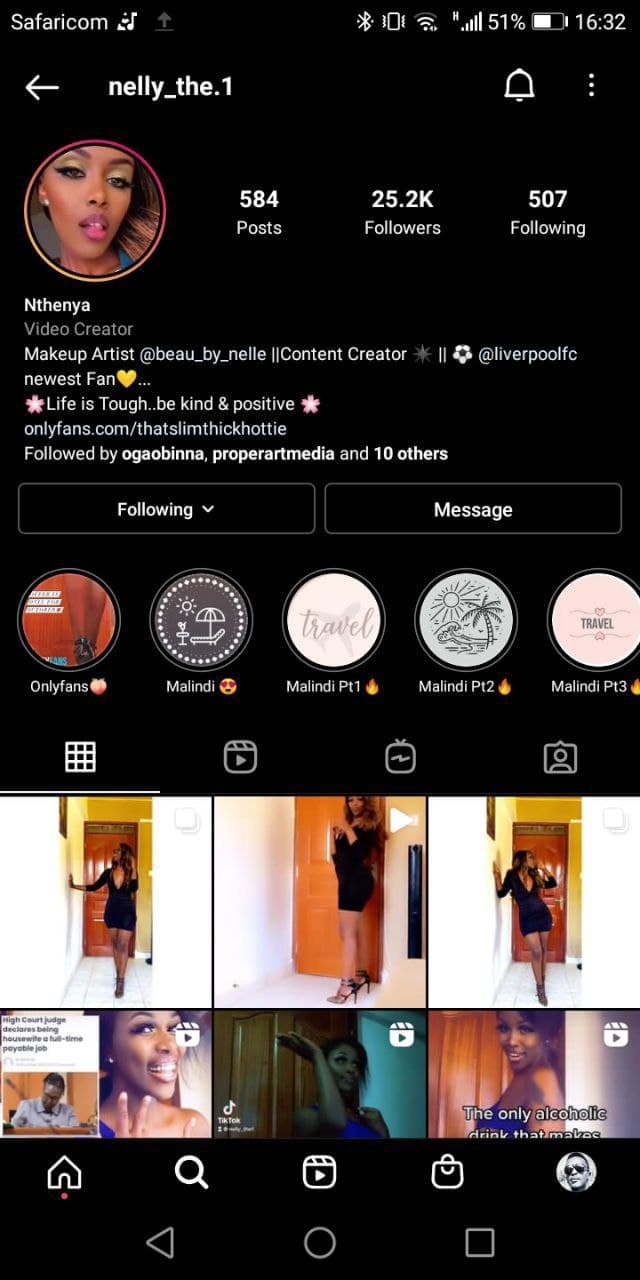Open the Malindi Pt2 story highlight

tap(466, 621)
